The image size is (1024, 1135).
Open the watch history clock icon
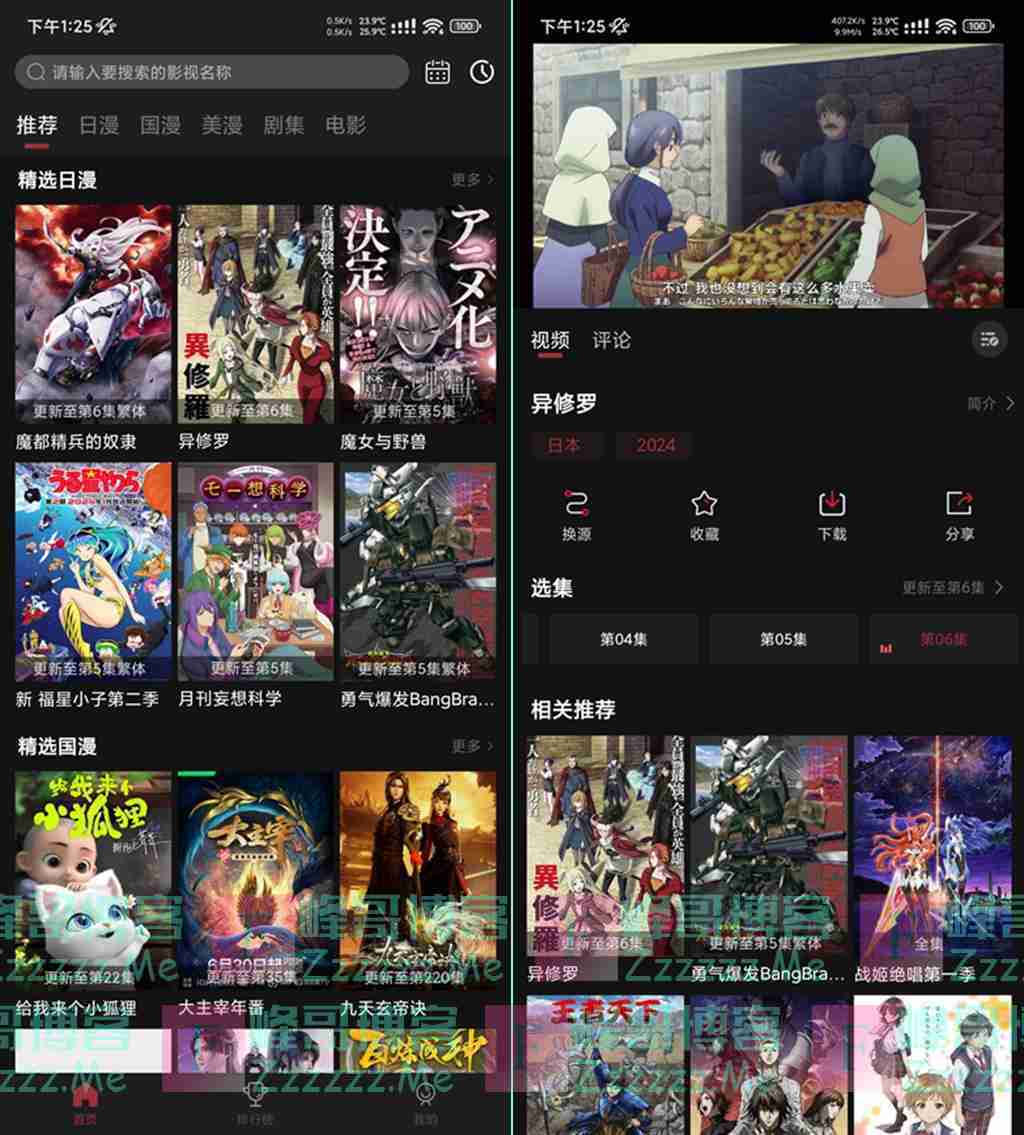point(482,72)
